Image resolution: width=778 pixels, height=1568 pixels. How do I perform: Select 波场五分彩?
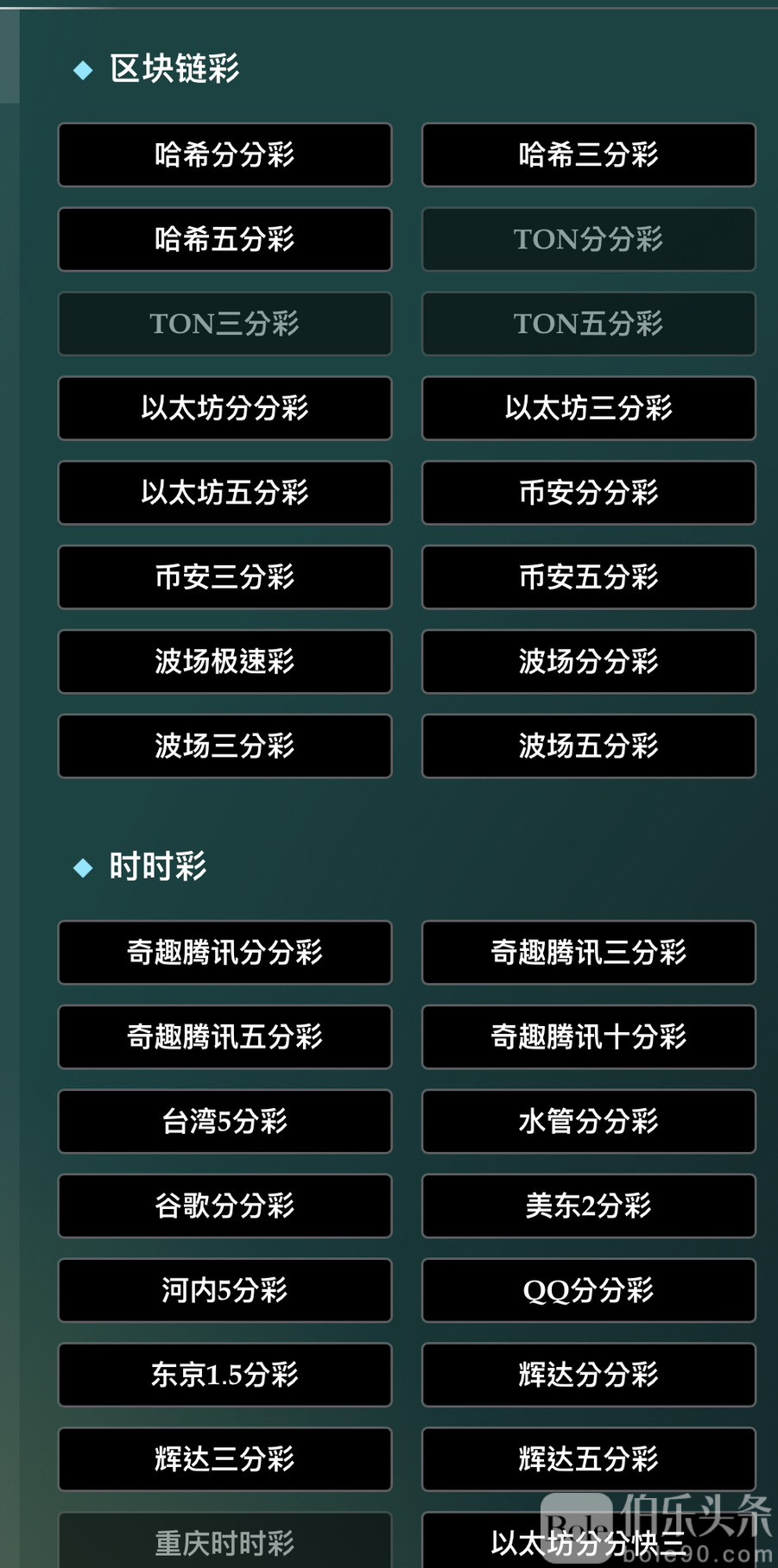[x=588, y=746]
